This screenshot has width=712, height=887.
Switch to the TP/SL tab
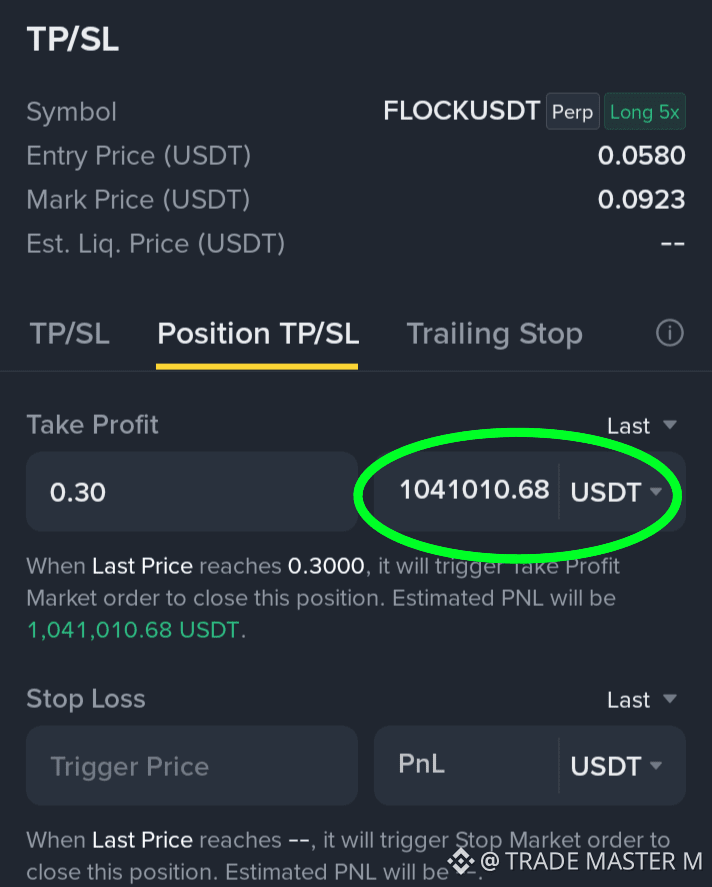tap(70, 333)
